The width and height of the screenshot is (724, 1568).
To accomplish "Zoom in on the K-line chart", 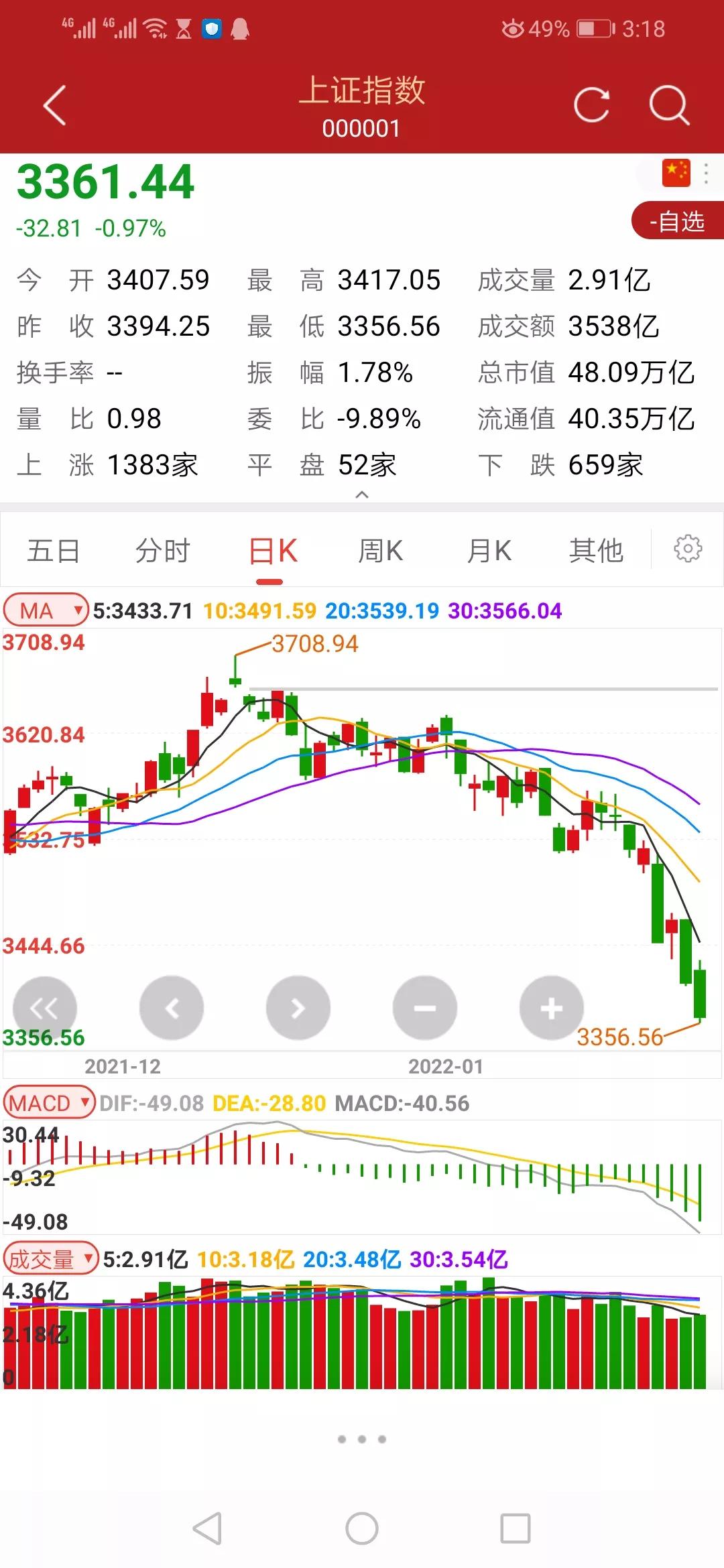I will click(x=551, y=1006).
